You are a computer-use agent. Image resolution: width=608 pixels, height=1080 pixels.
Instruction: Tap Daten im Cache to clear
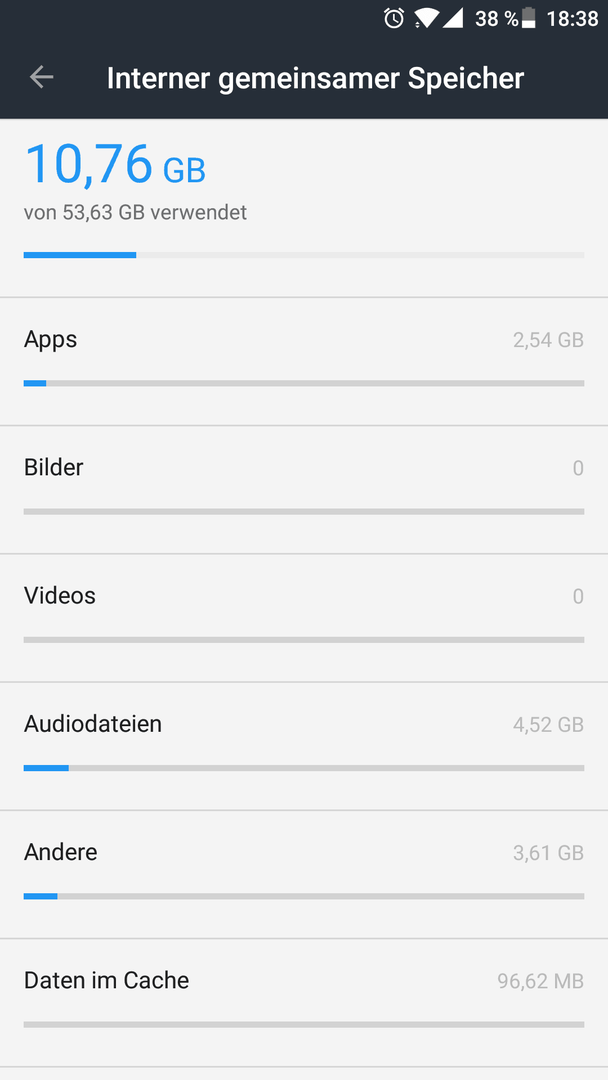(x=304, y=1003)
